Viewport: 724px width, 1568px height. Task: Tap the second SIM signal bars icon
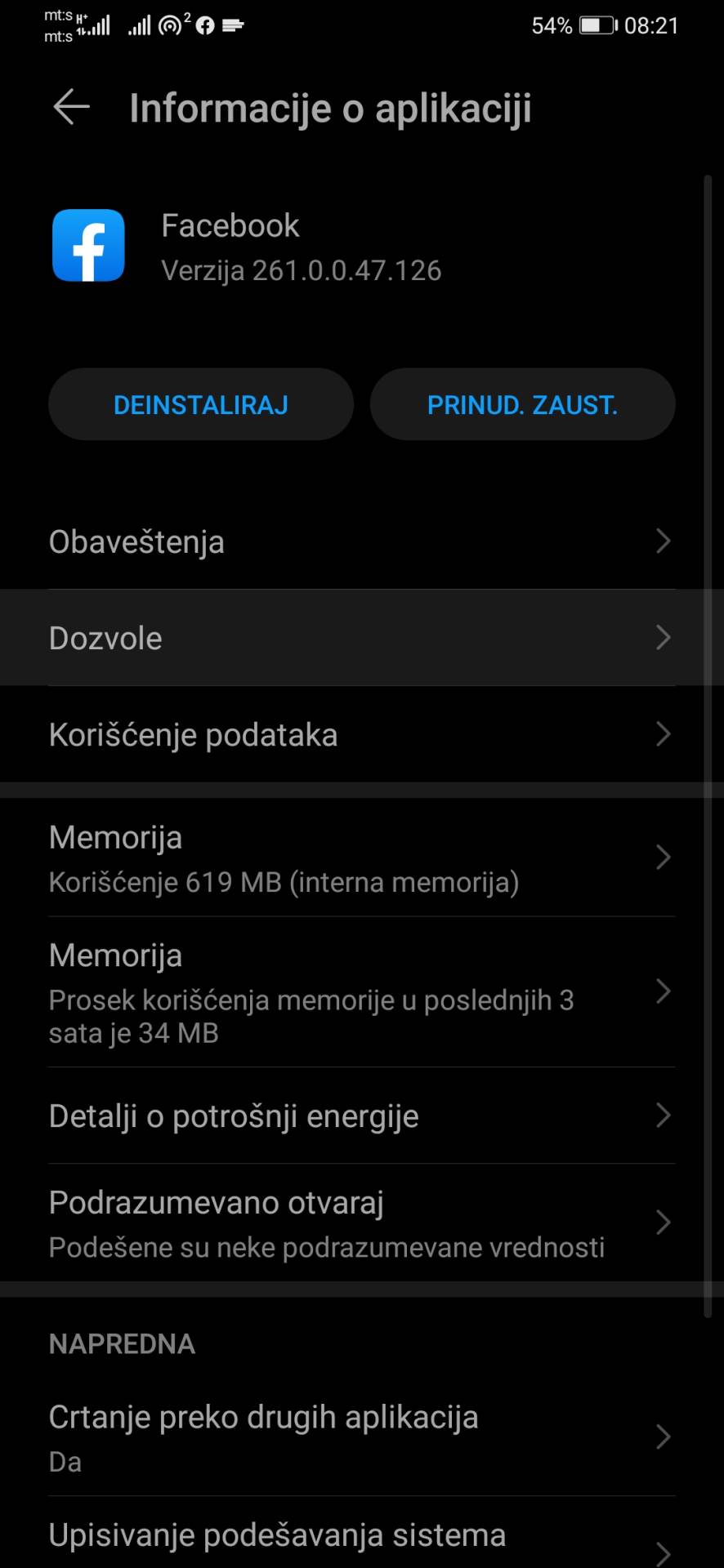click(139, 25)
